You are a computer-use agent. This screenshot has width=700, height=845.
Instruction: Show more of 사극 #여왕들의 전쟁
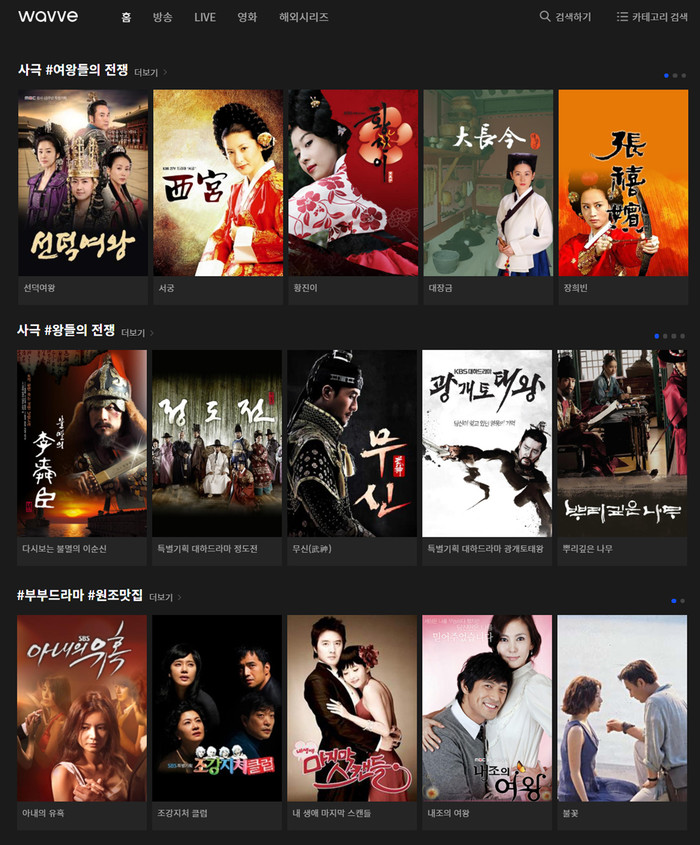151,72
